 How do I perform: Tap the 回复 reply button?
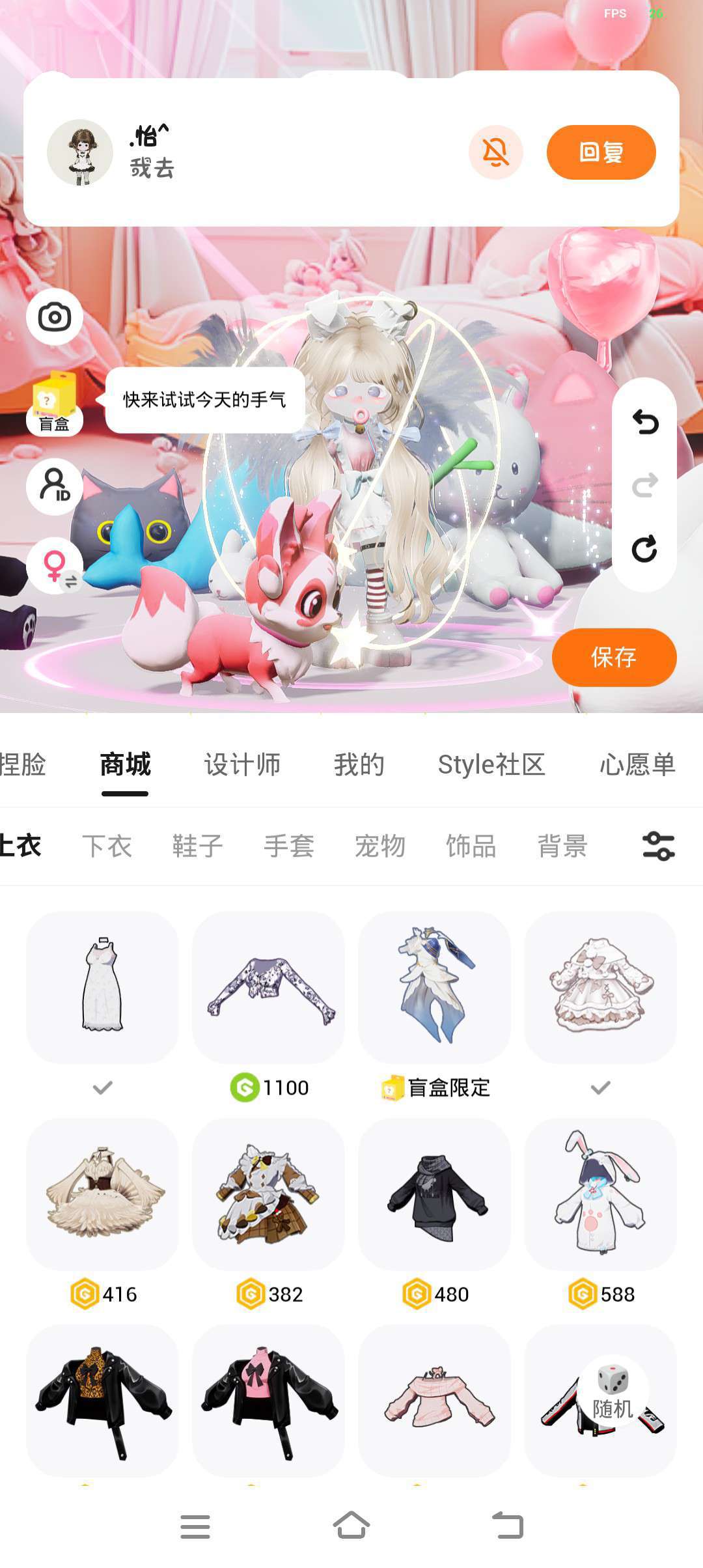click(601, 152)
